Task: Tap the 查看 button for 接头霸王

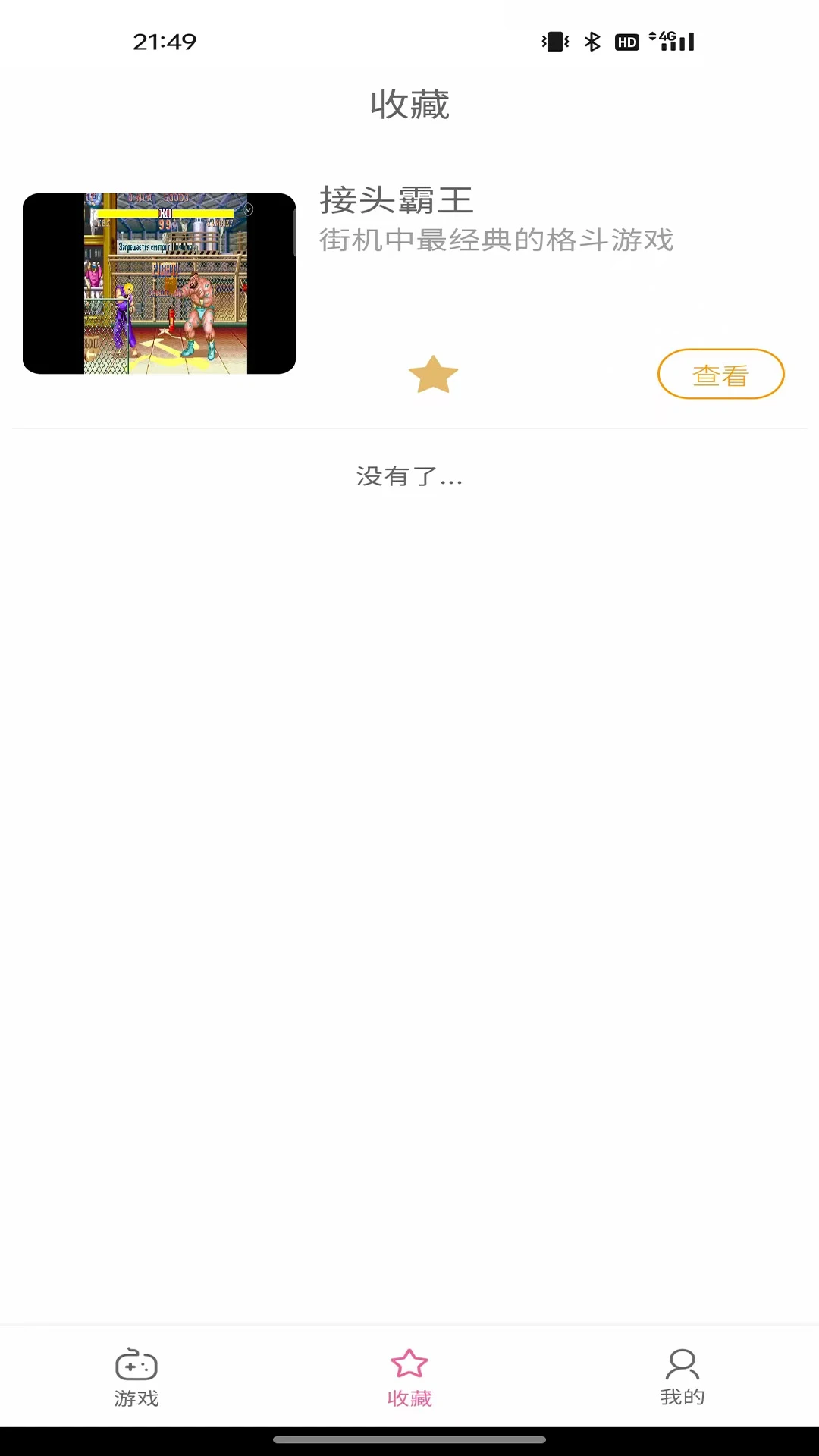Action: (x=720, y=374)
